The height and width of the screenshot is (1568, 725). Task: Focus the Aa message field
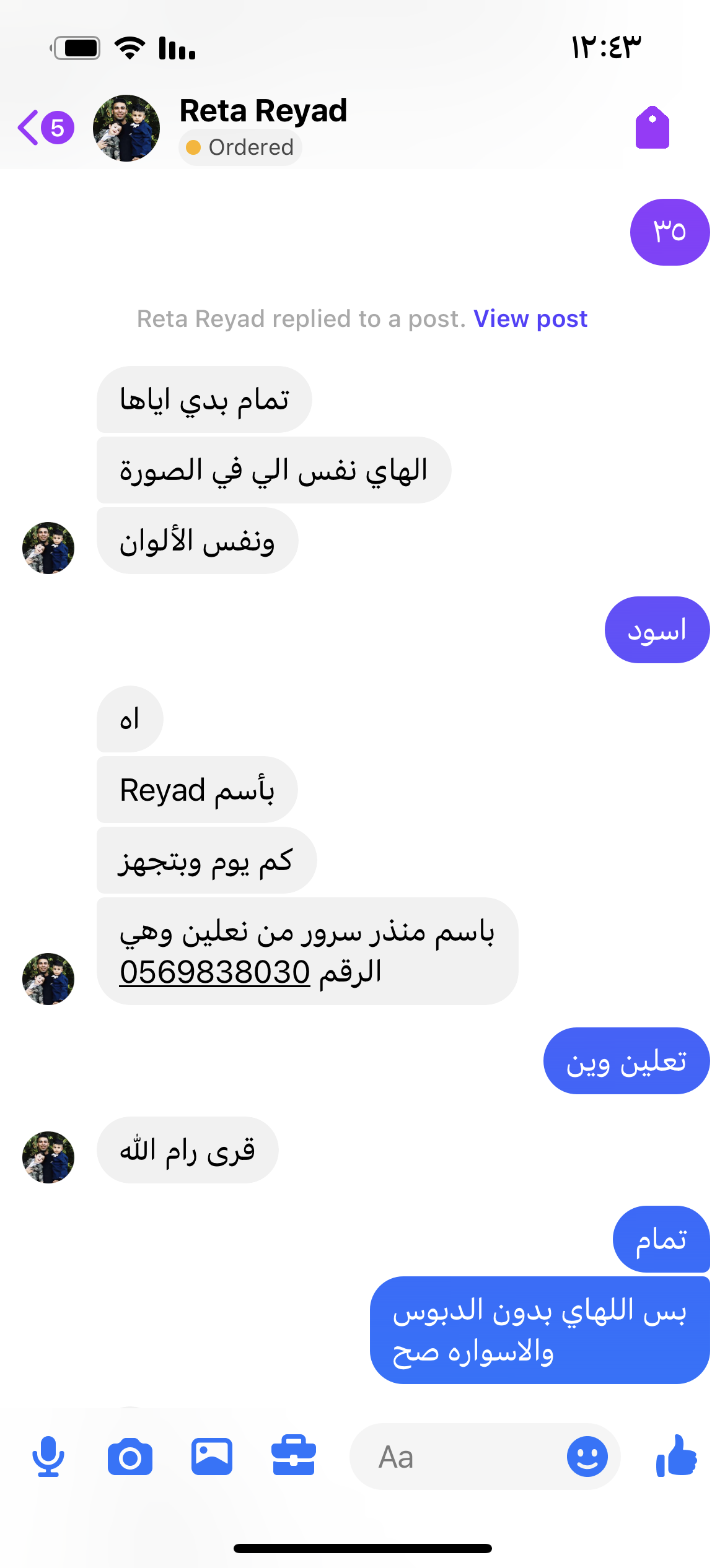tap(459, 1457)
